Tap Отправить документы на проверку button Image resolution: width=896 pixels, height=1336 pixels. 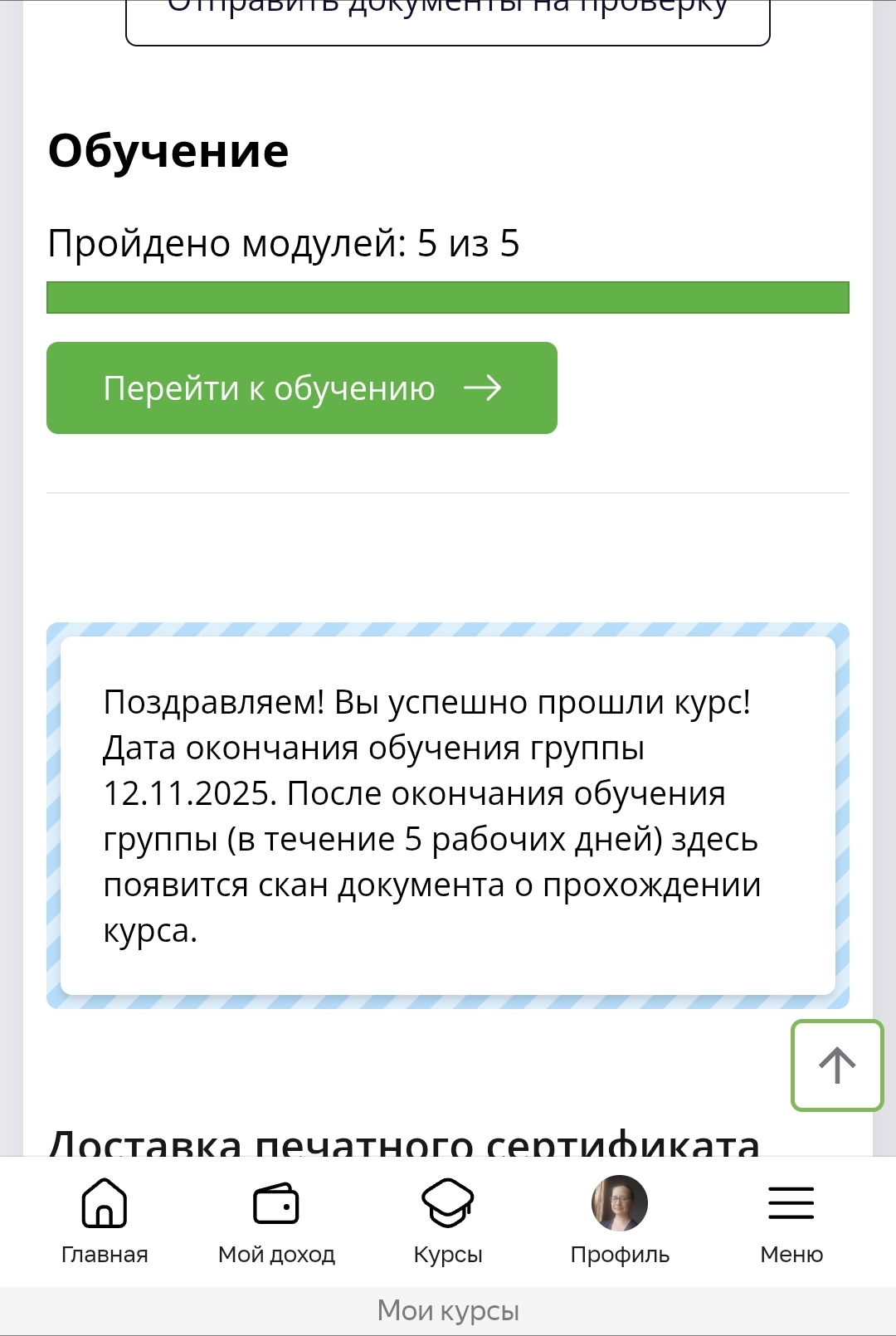[448, 21]
